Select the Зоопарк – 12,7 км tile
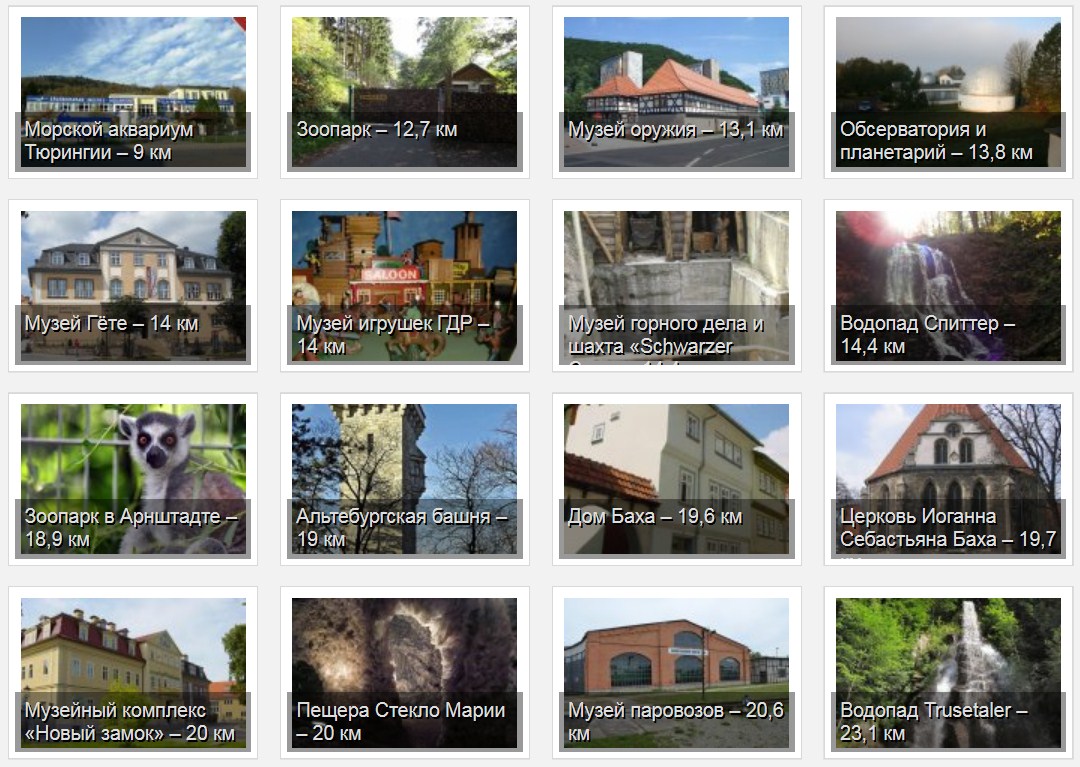The height and width of the screenshot is (767, 1080). tap(405, 92)
